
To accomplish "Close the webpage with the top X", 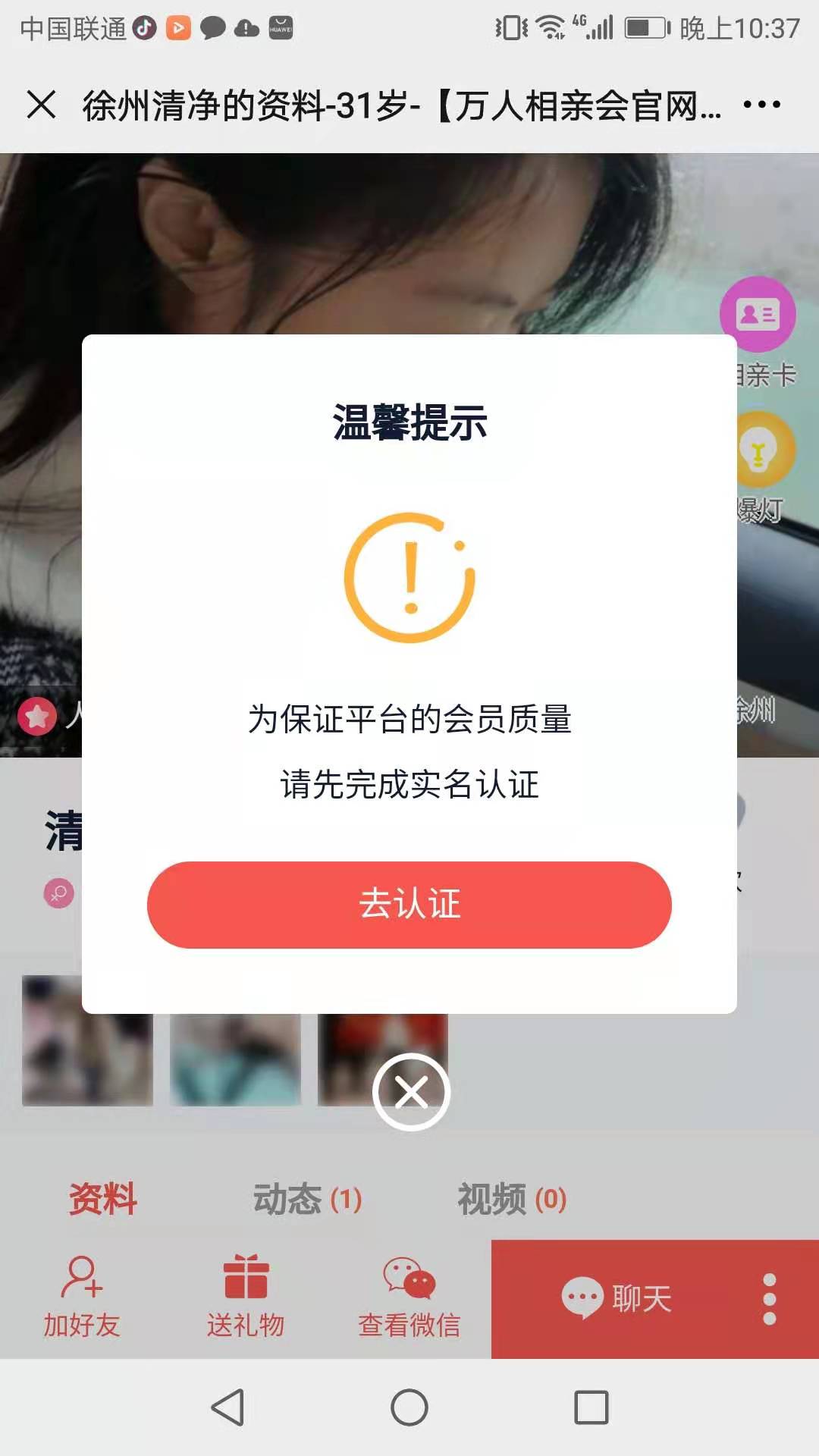I will 41,105.
